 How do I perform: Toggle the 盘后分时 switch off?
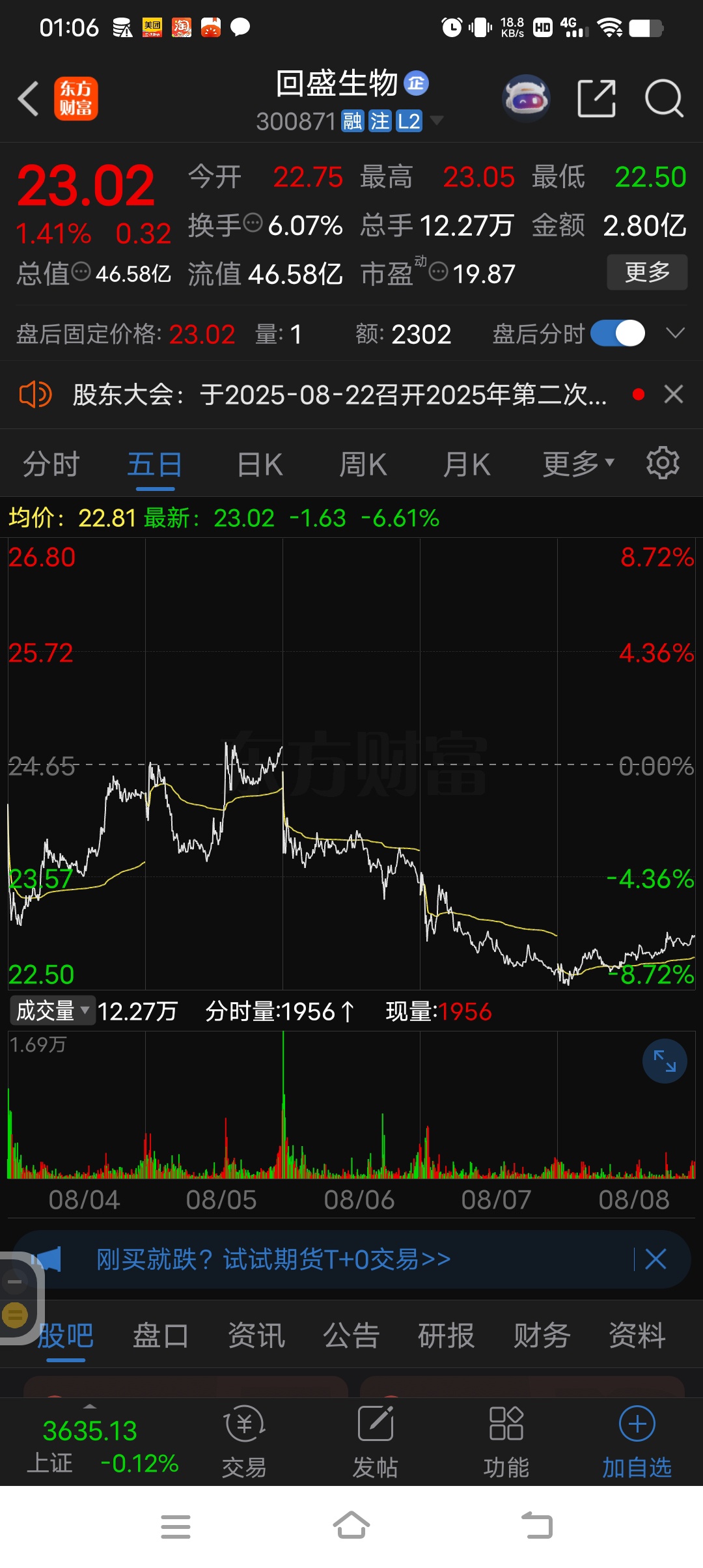pyautogui.click(x=618, y=333)
